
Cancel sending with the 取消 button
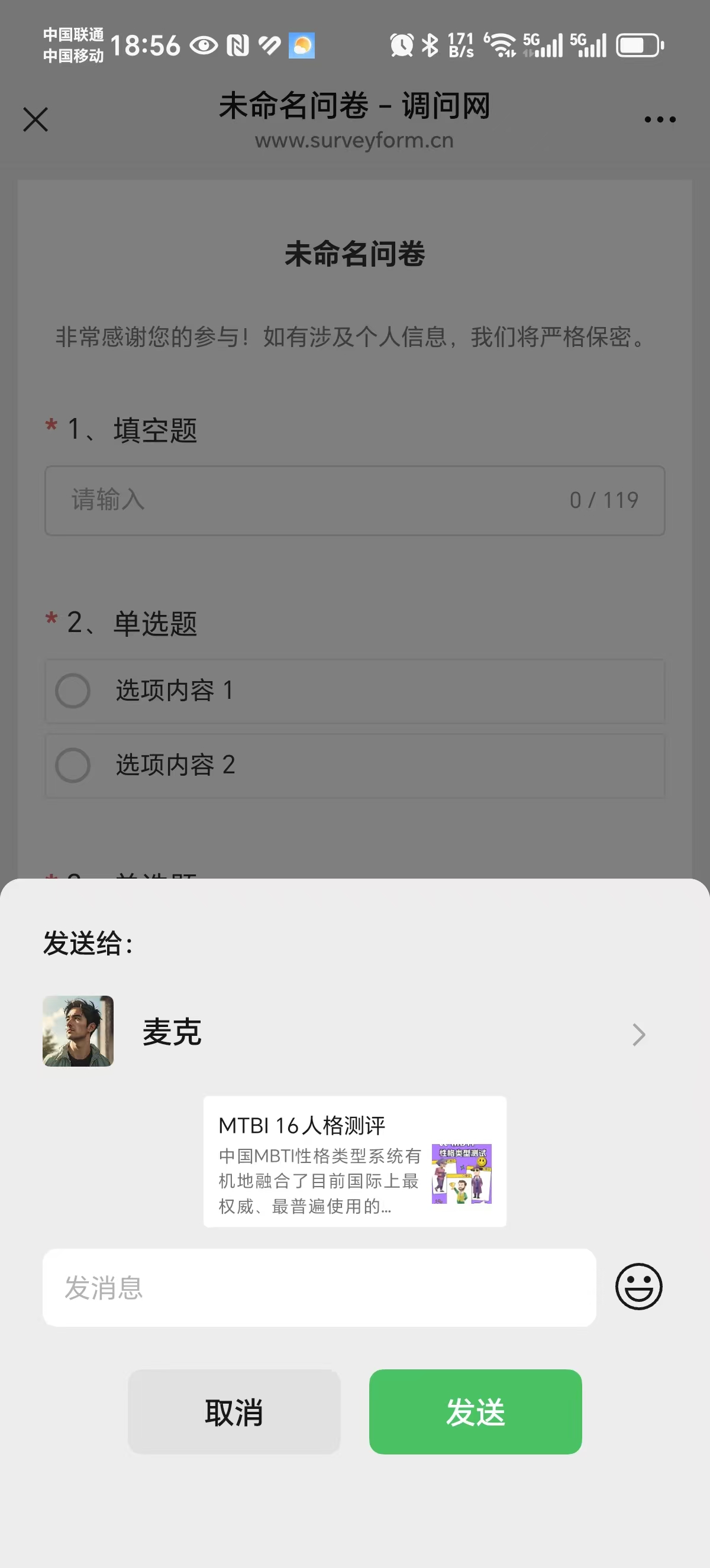tap(234, 1411)
